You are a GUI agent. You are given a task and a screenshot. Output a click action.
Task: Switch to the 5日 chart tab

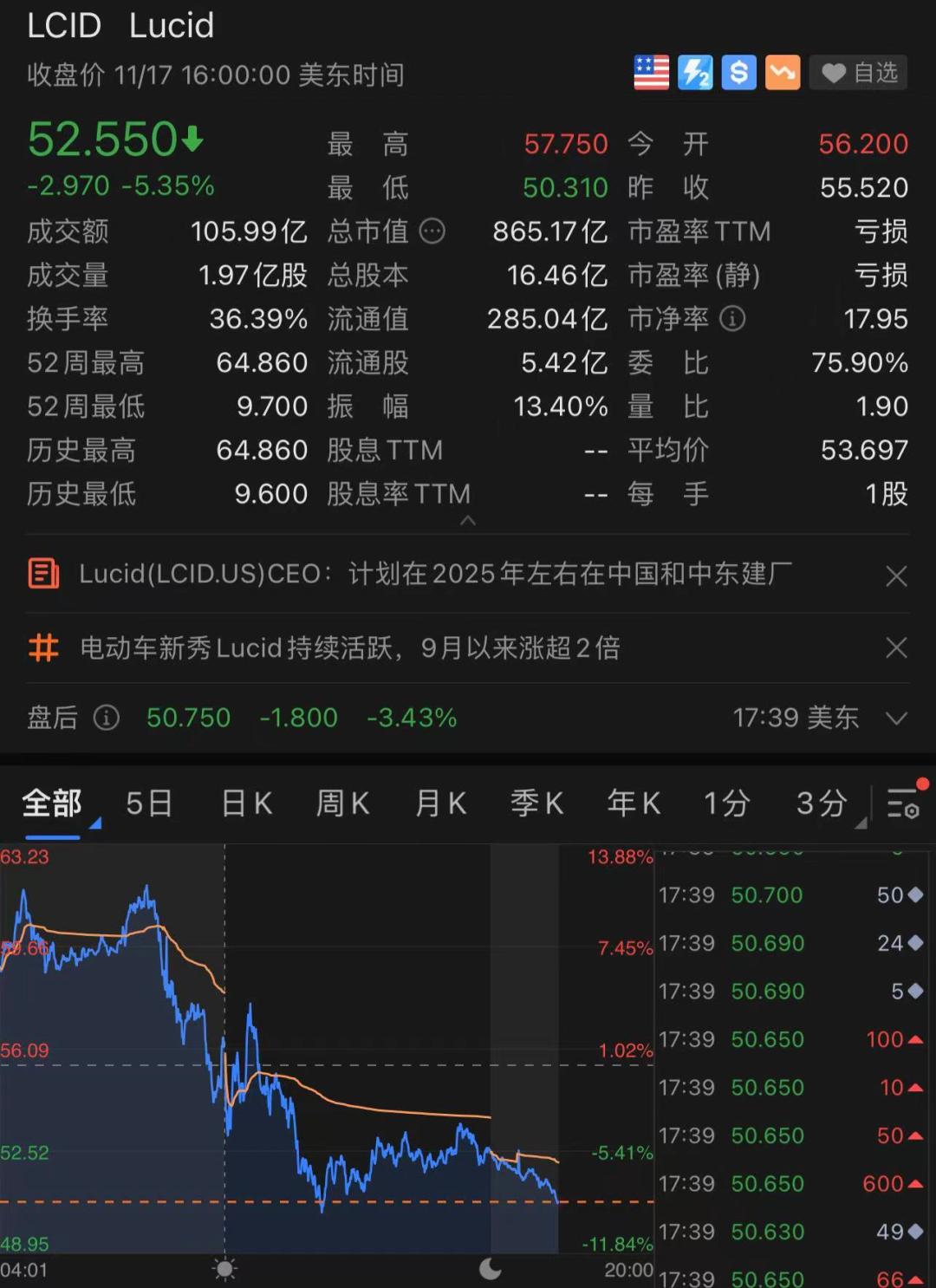(148, 803)
